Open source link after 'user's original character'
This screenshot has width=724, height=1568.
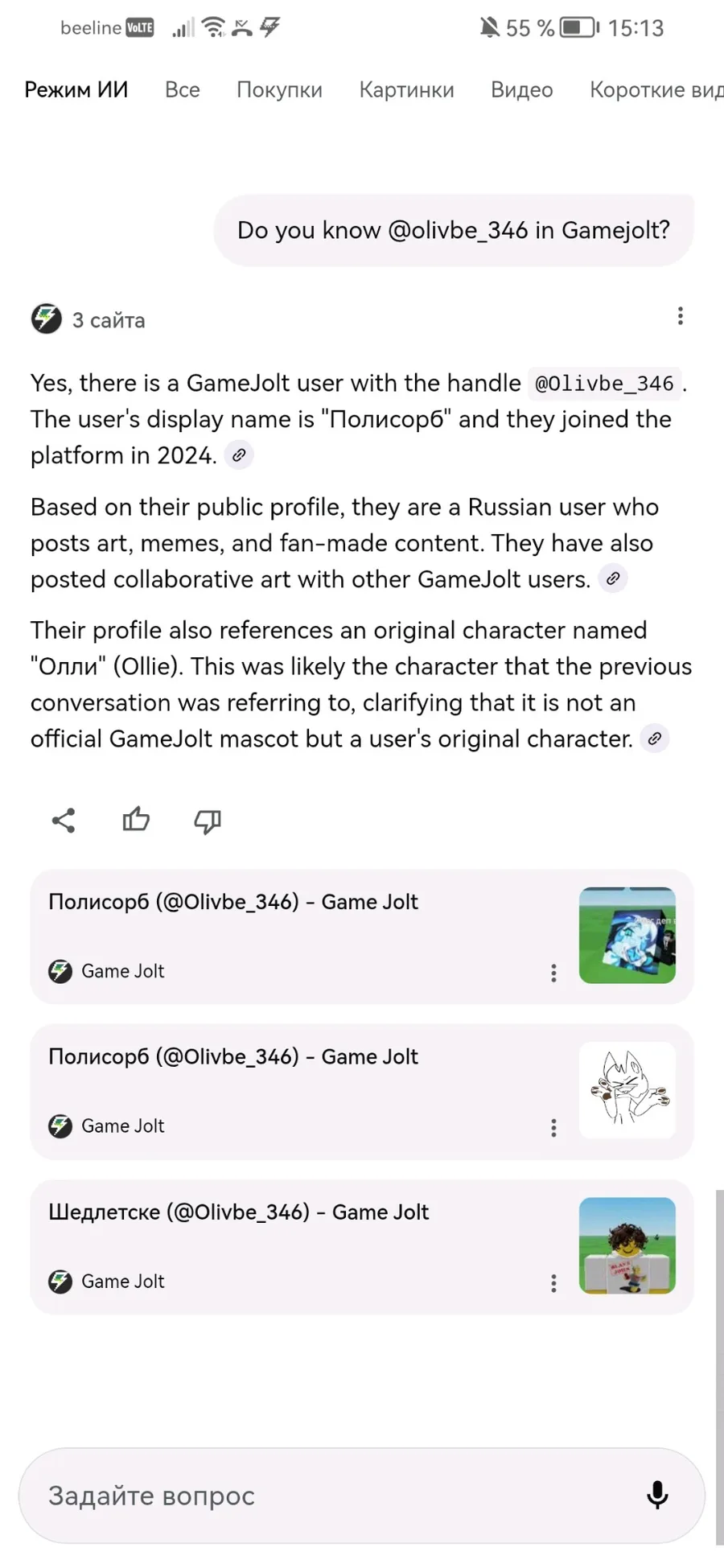pyautogui.click(x=655, y=739)
